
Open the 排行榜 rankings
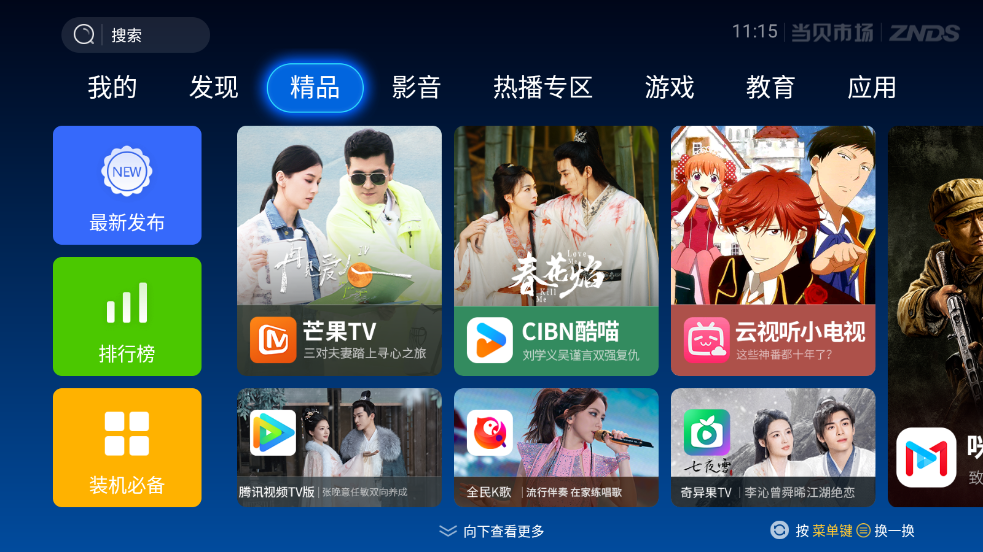(127, 317)
